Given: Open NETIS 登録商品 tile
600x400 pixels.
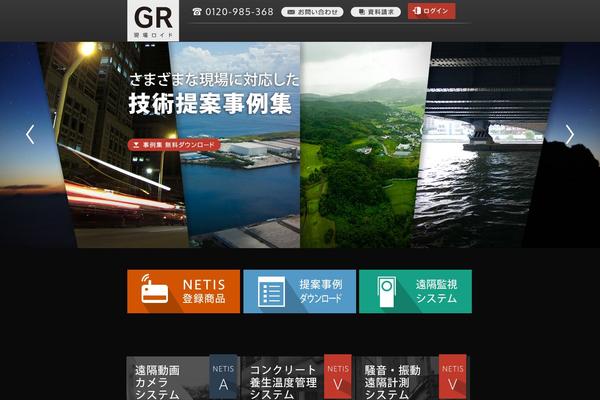Looking at the screenshot, I should click(x=183, y=291).
